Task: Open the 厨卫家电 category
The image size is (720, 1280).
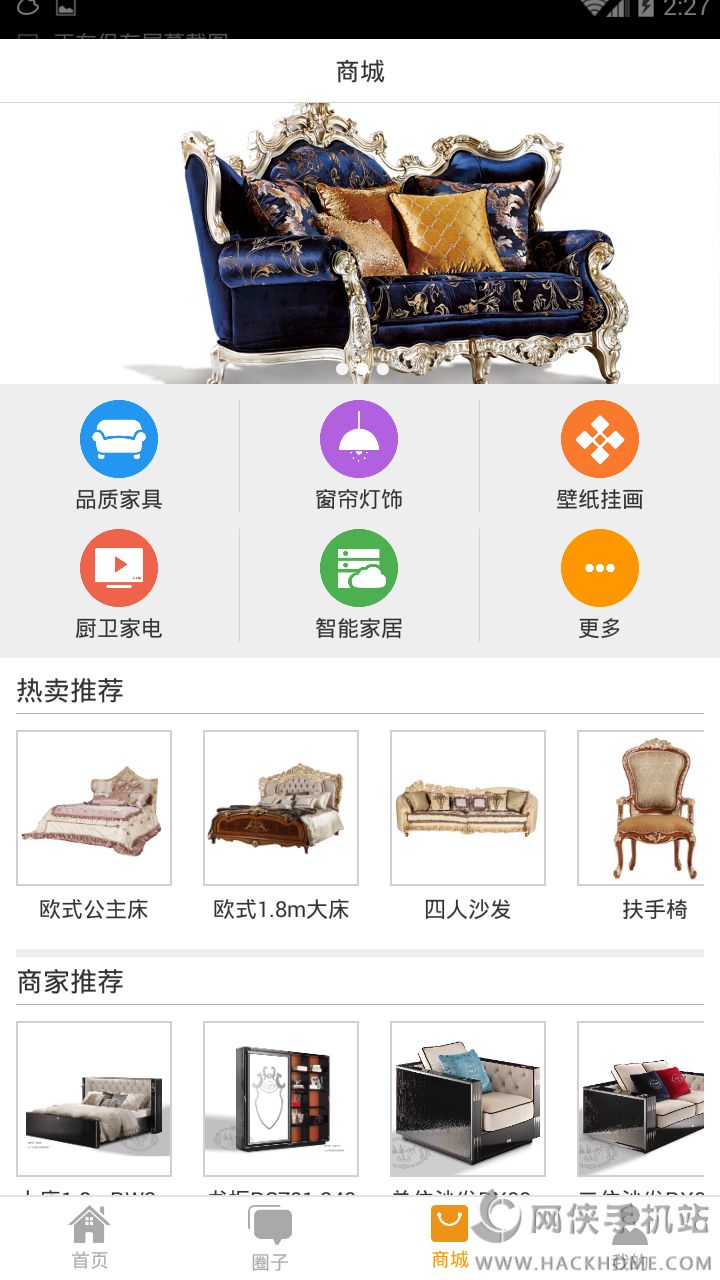Action: pos(119,585)
